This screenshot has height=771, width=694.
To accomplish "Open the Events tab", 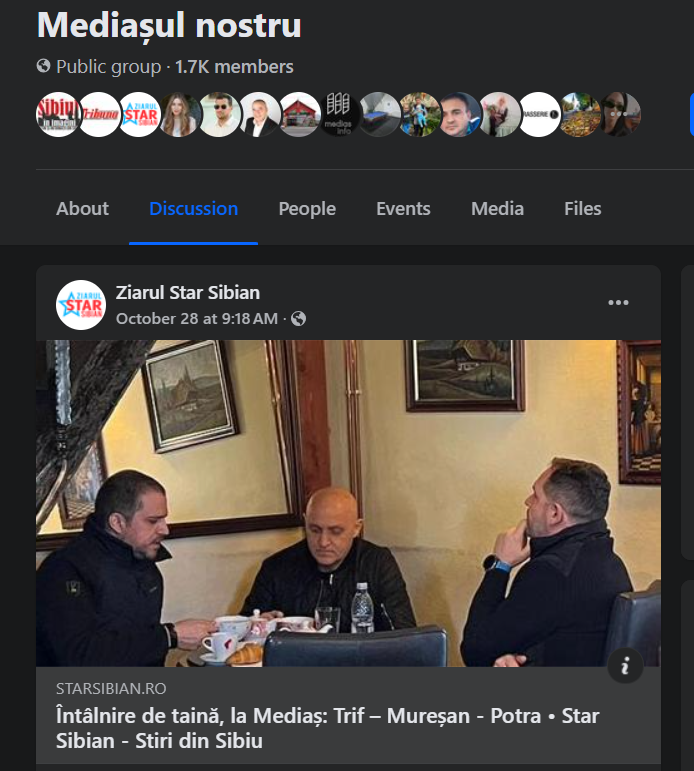I will click(403, 209).
